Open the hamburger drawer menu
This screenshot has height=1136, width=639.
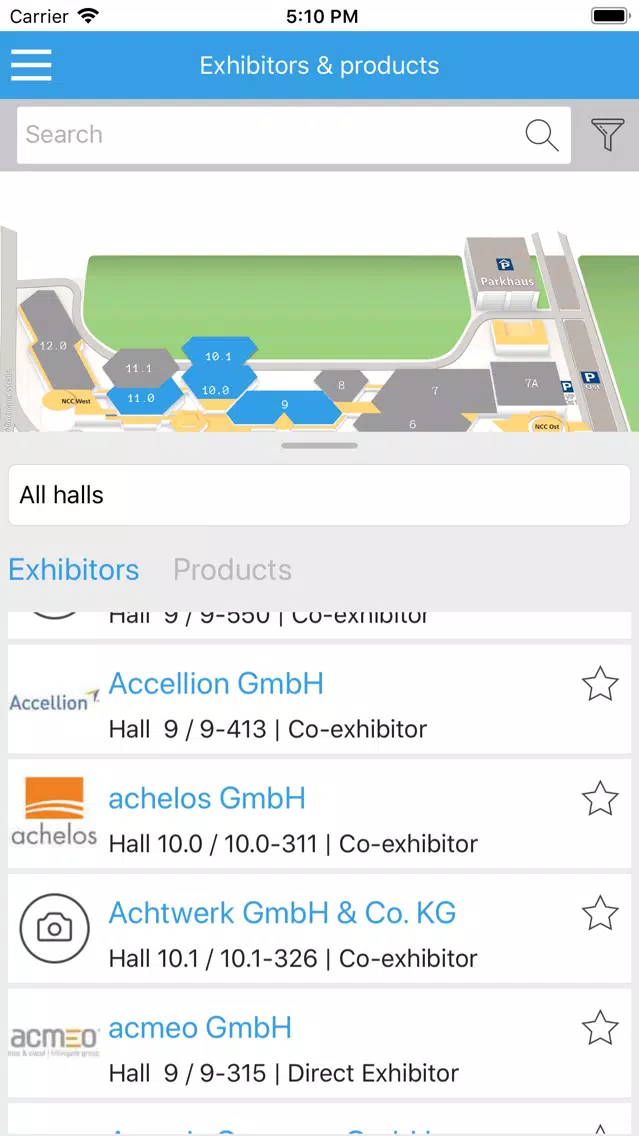31,65
